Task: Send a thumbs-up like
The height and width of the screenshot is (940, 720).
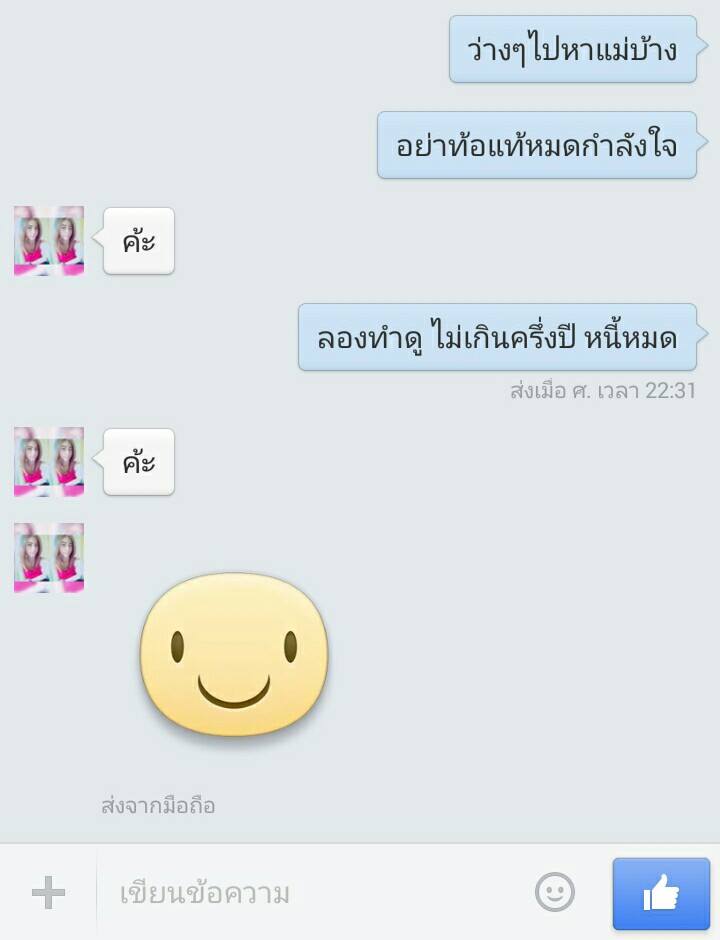Action: 661,893
